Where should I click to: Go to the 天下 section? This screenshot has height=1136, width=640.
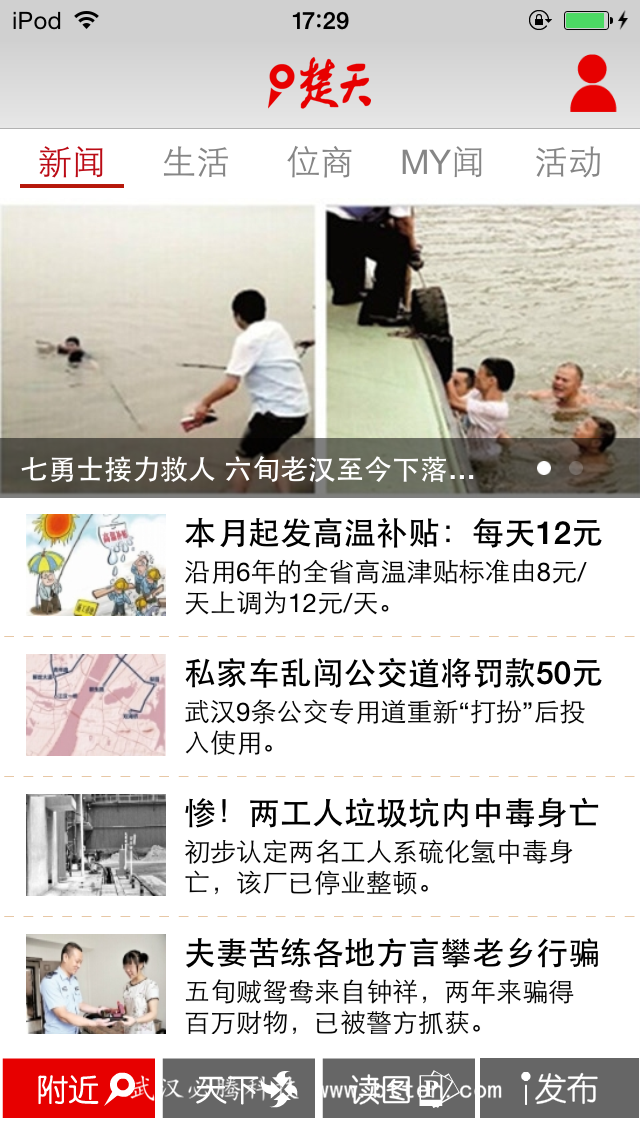(238, 1088)
